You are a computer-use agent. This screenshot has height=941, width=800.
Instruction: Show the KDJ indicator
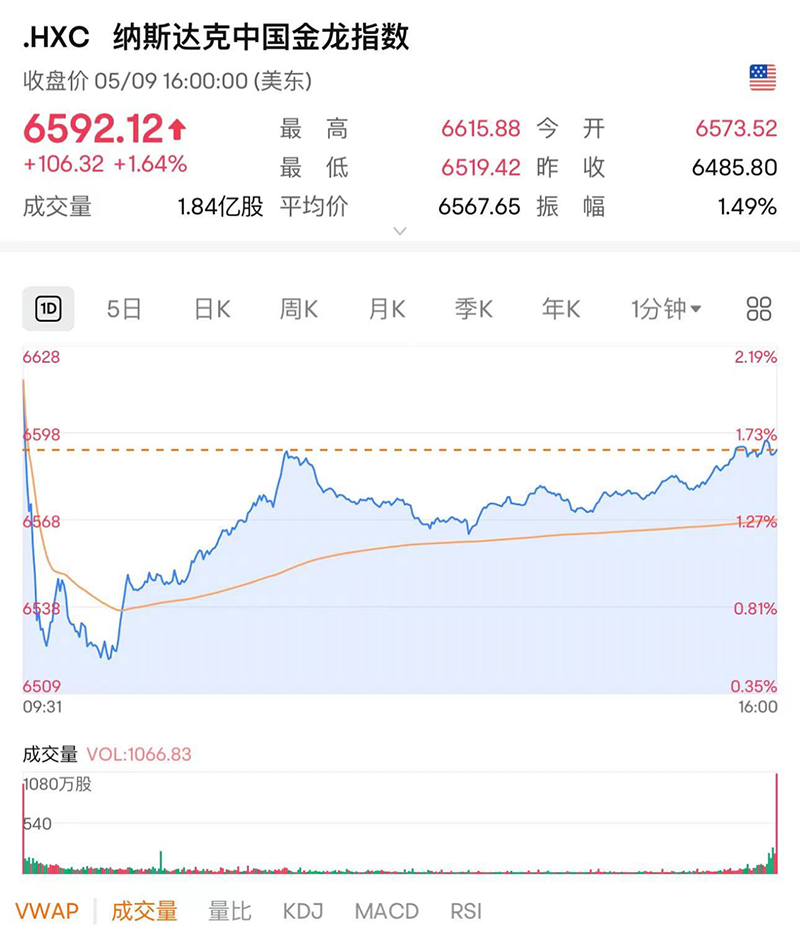point(303,912)
